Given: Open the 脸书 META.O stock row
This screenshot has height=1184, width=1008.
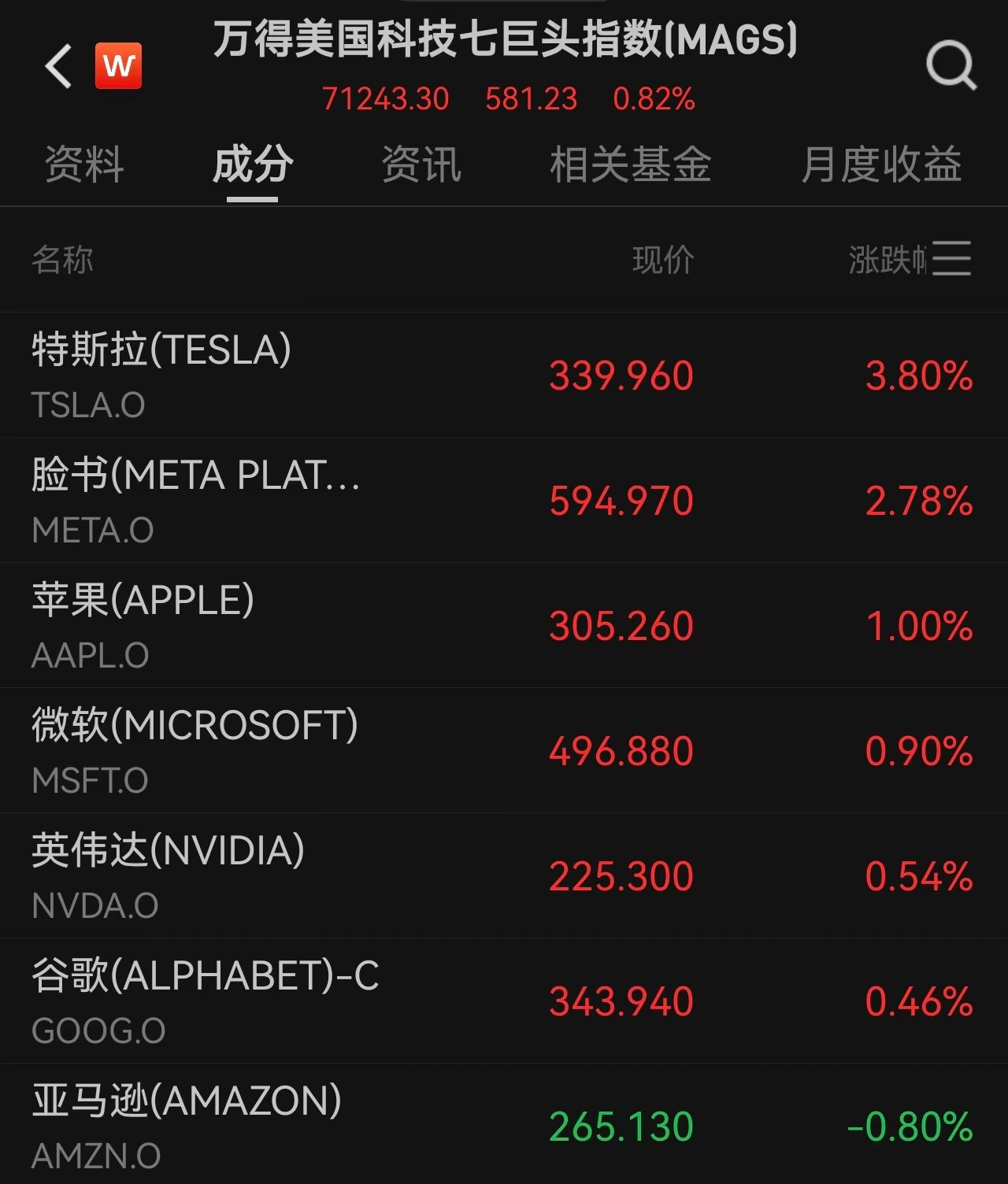Looking at the screenshot, I should [x=504, y=500].
